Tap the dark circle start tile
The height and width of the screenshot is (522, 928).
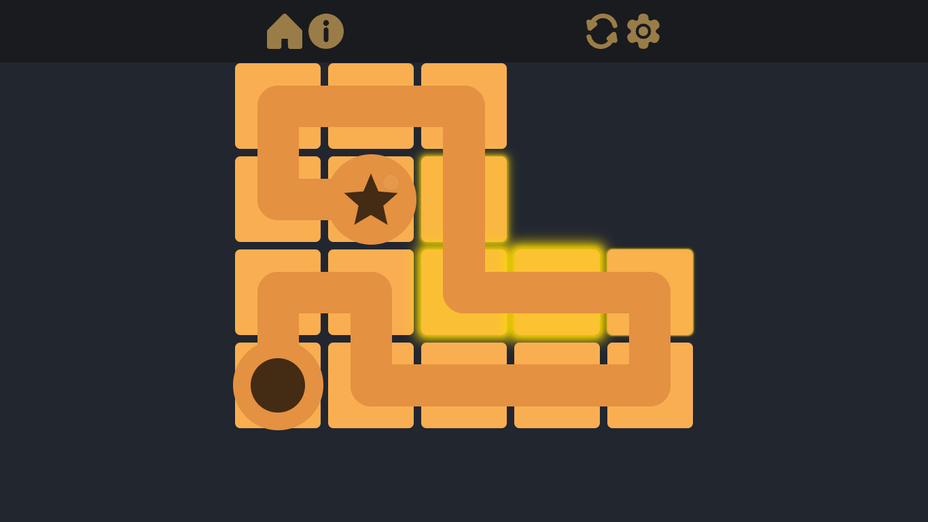(278, 385)
